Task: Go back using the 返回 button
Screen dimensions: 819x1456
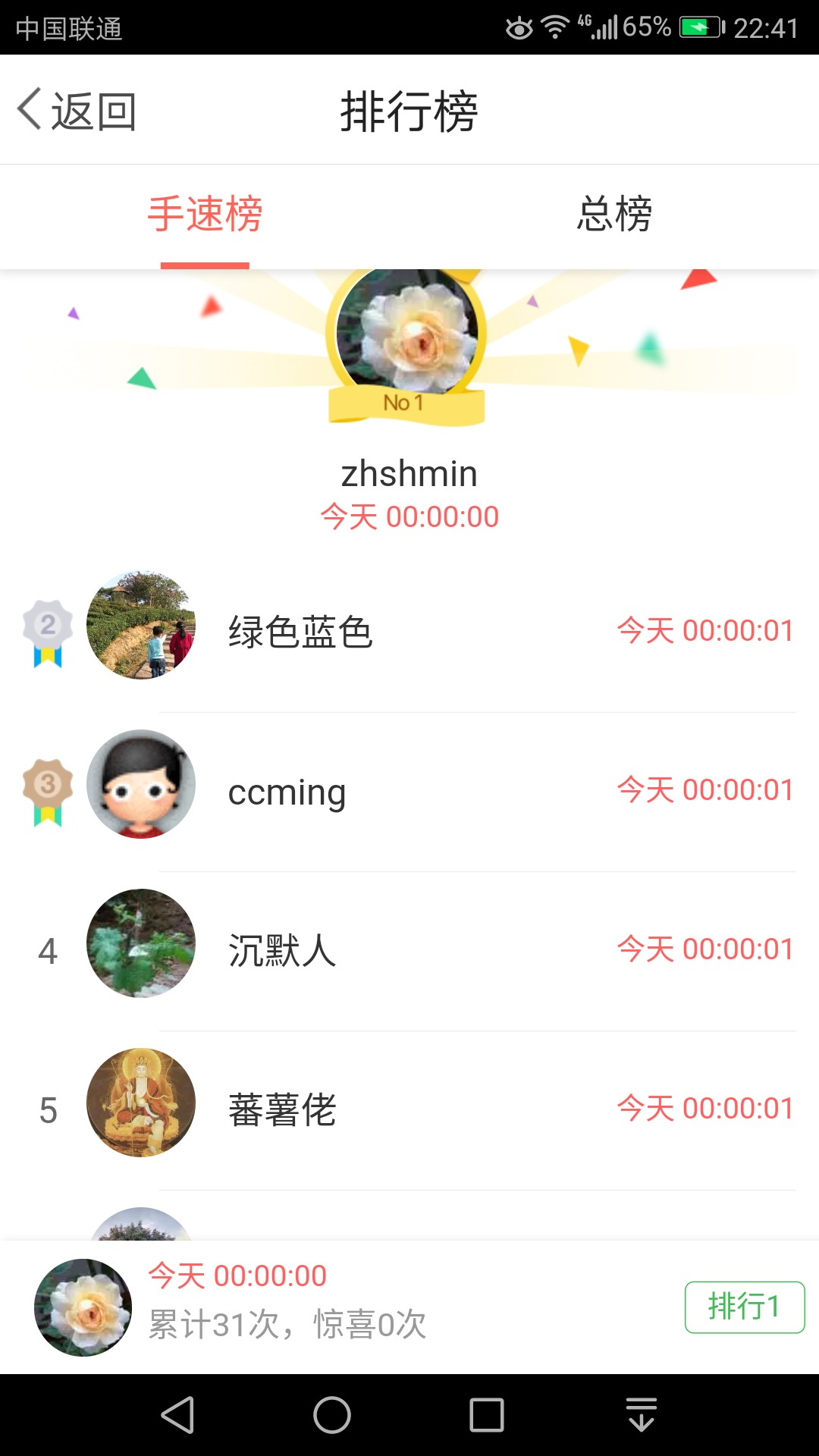Action: (x=77, y=111)
